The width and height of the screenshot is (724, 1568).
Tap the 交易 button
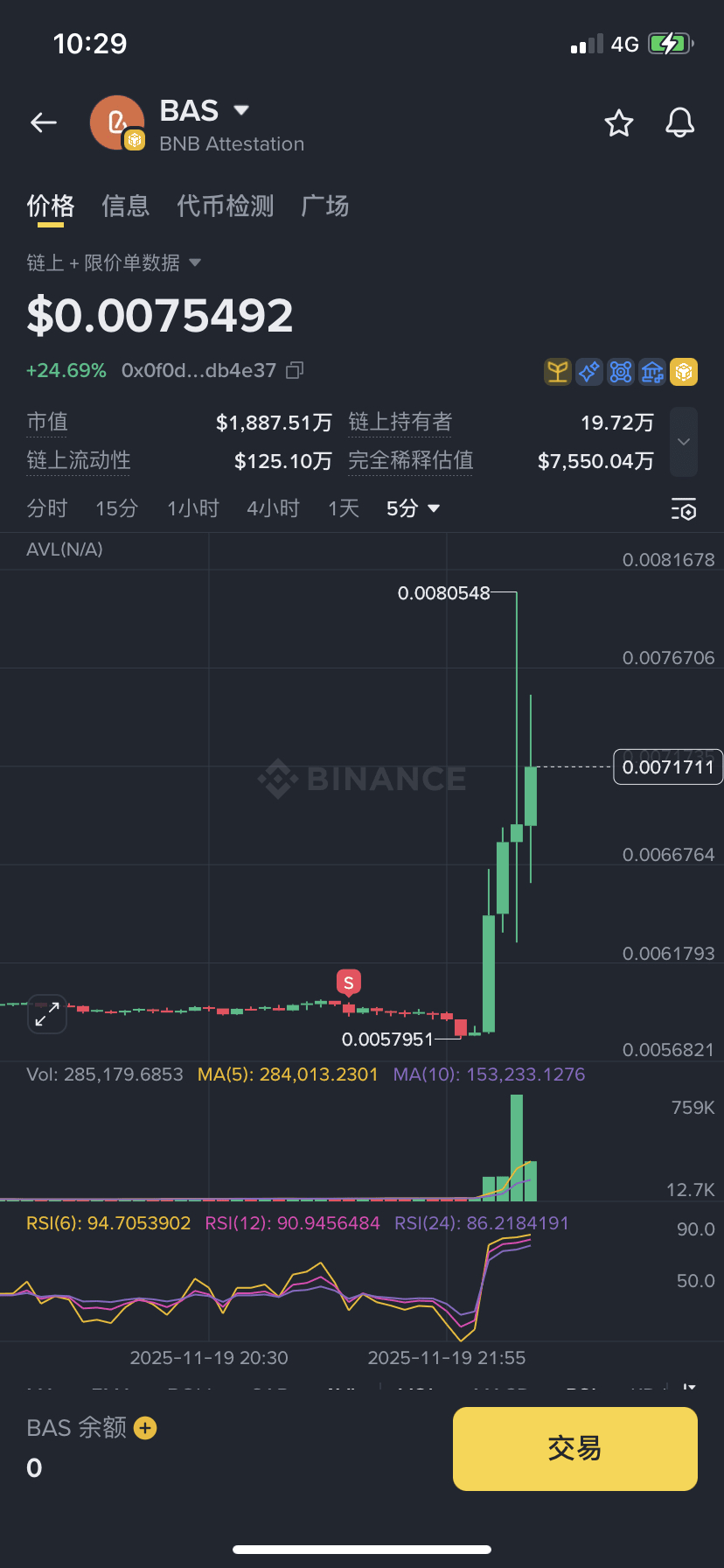click(x=574, y=1448)
